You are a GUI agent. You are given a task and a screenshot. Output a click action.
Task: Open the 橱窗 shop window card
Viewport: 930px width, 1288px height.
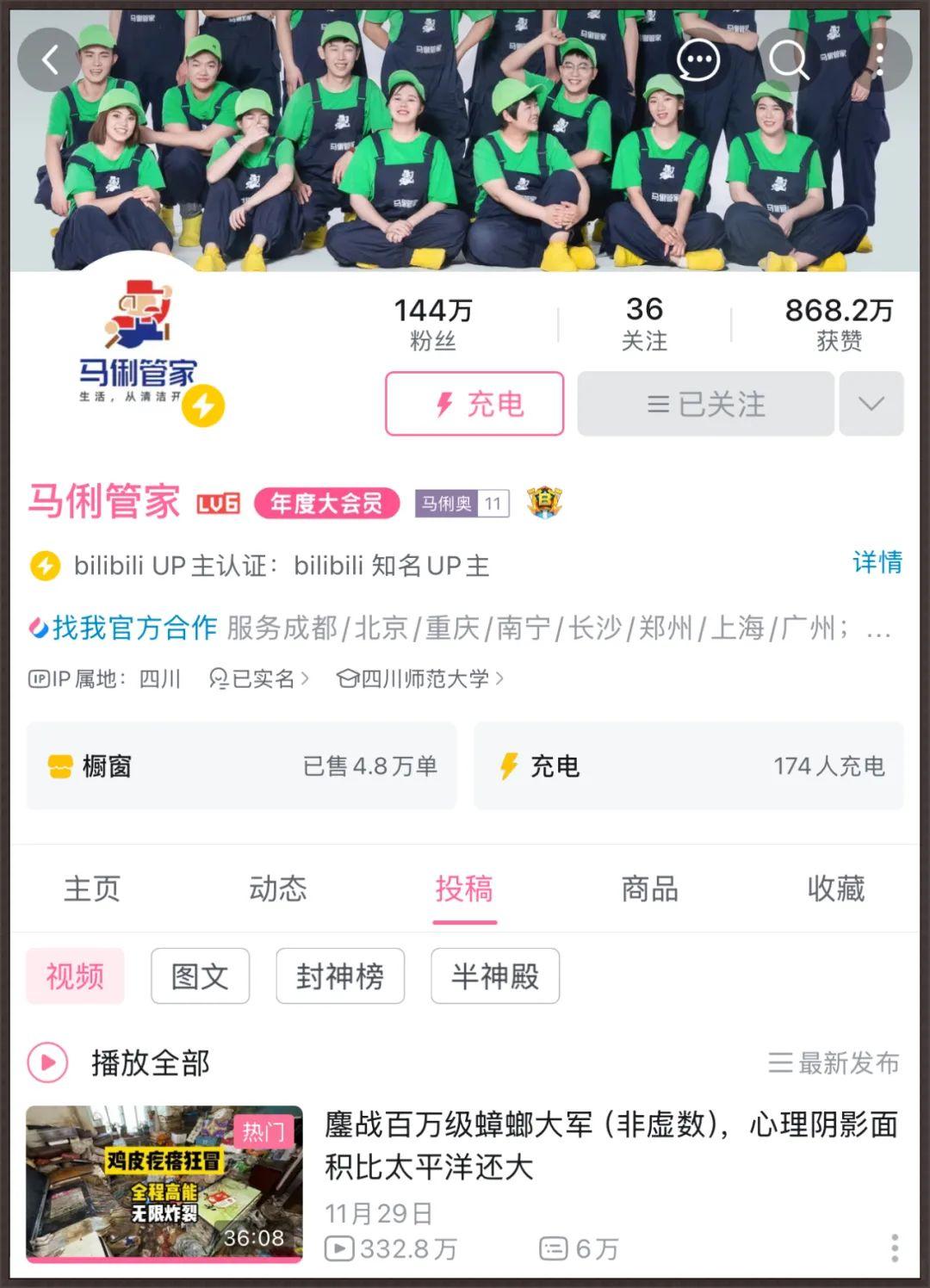[x=241, y=765]
